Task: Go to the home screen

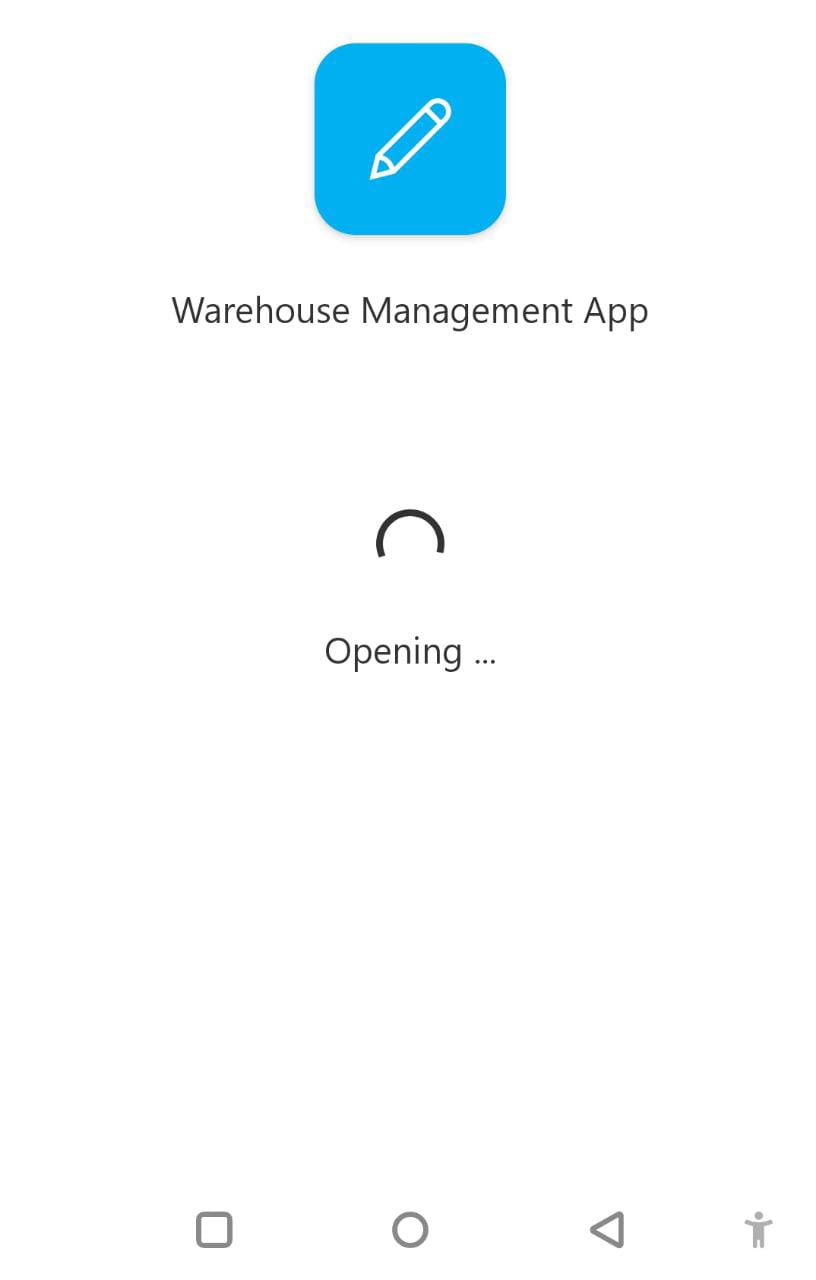Action: (x=410, y=1229)
